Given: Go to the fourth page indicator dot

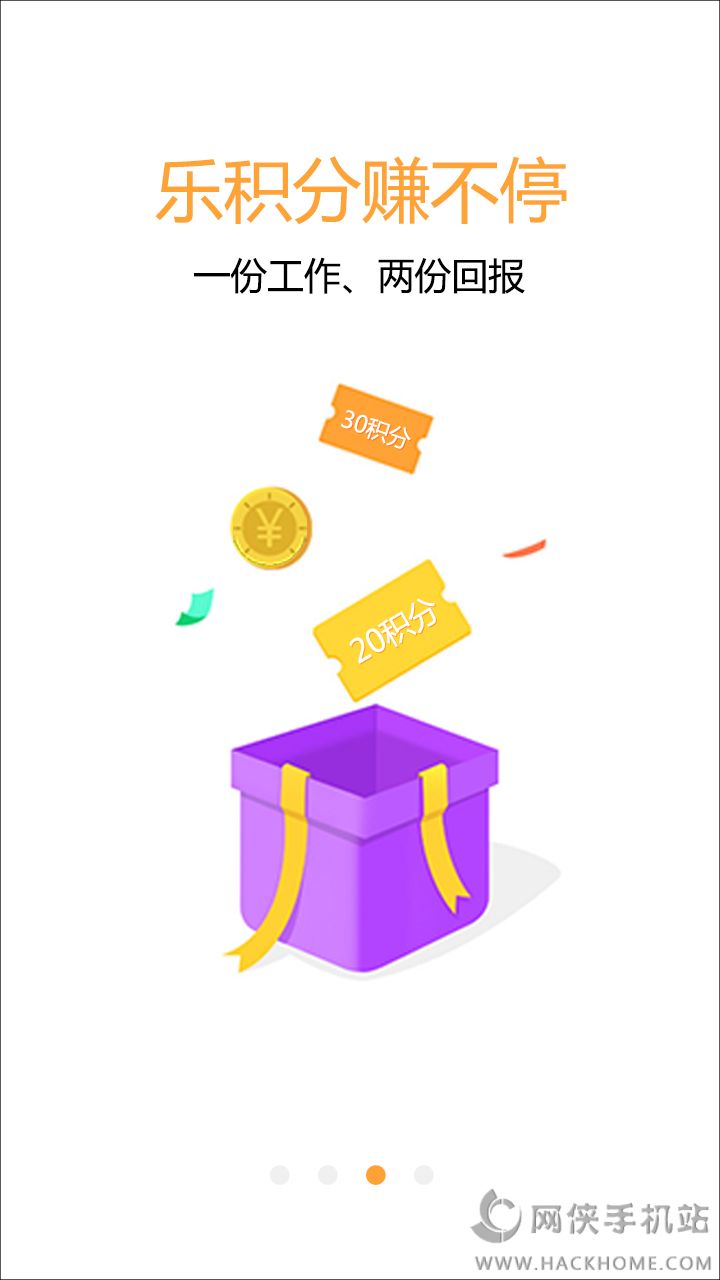Looking at the screenshot, I should pyautogui.click(x=424, y=1175).
